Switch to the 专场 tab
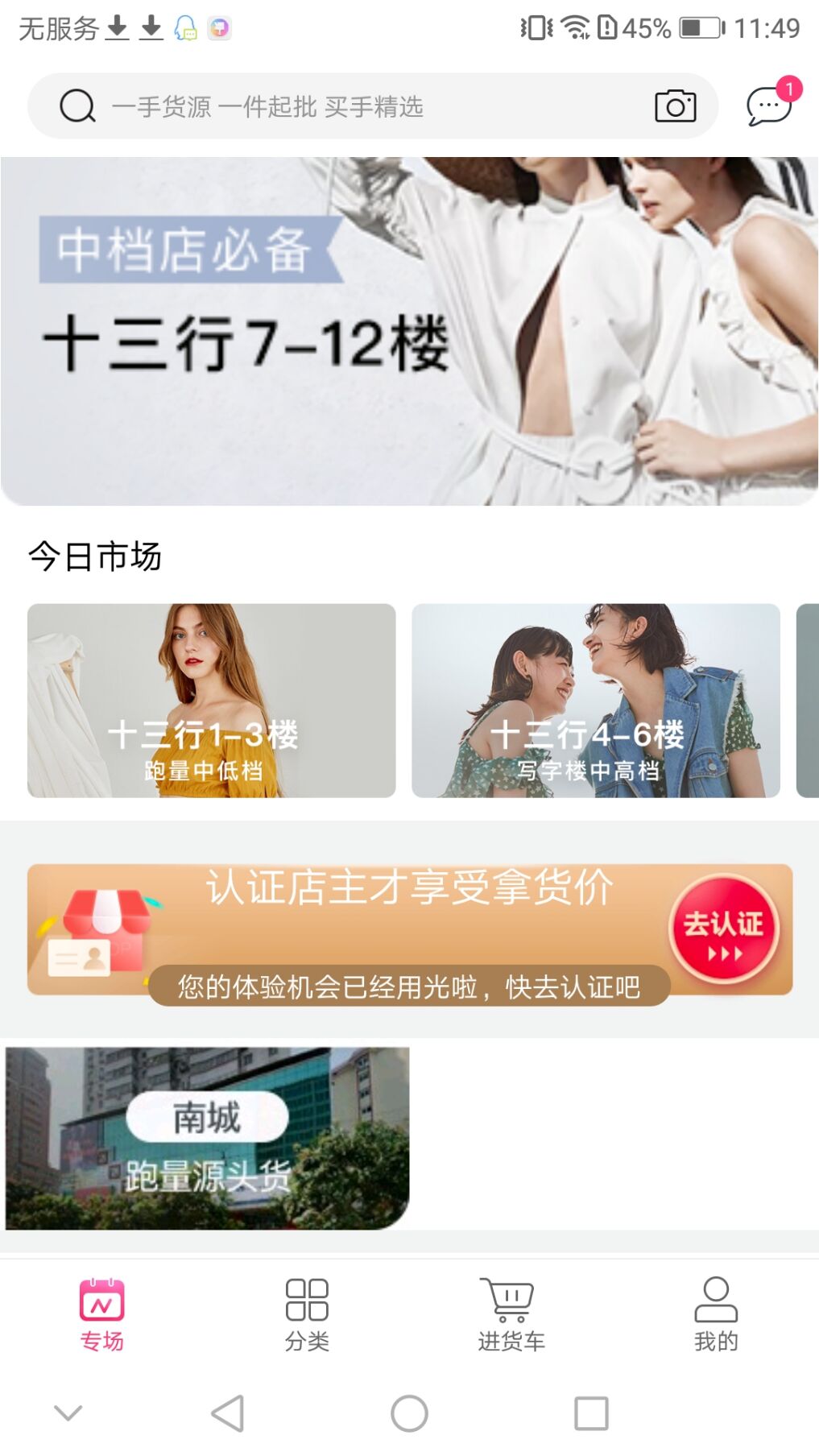This screenshot has height=1456, width=819. click(x=101, y=1314)
